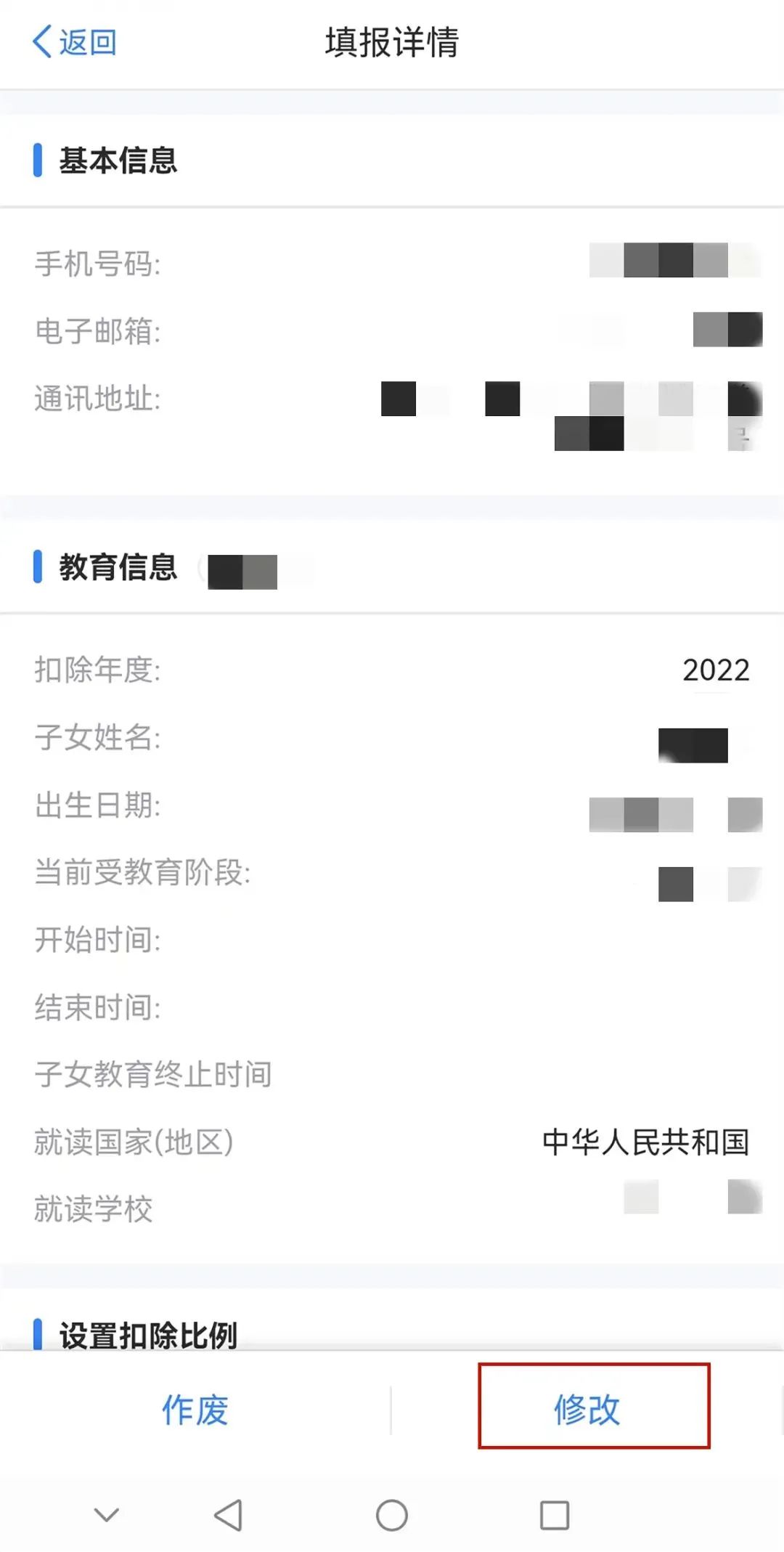
Task: Open recent apps with the square button
Action: pos(555,1515)
